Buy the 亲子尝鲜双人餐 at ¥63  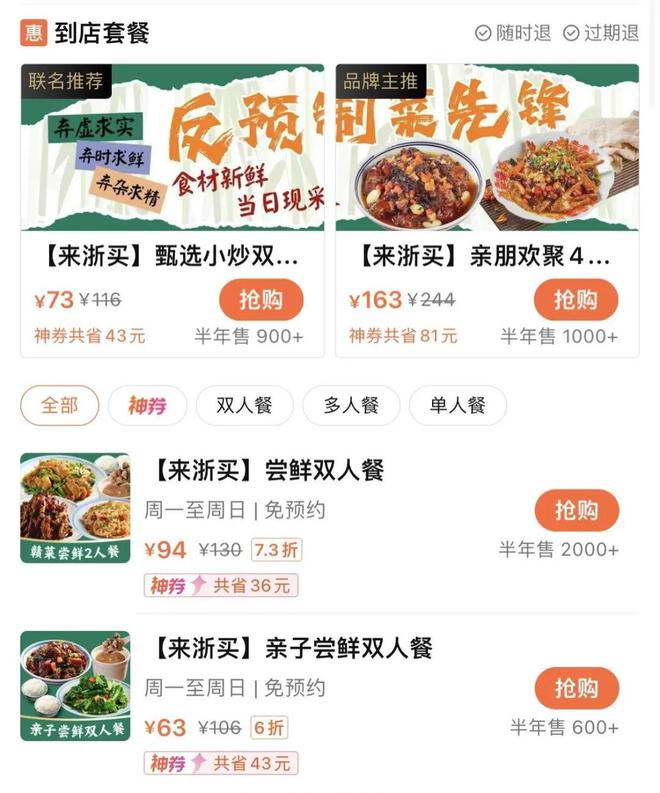(x=576, y=689)
